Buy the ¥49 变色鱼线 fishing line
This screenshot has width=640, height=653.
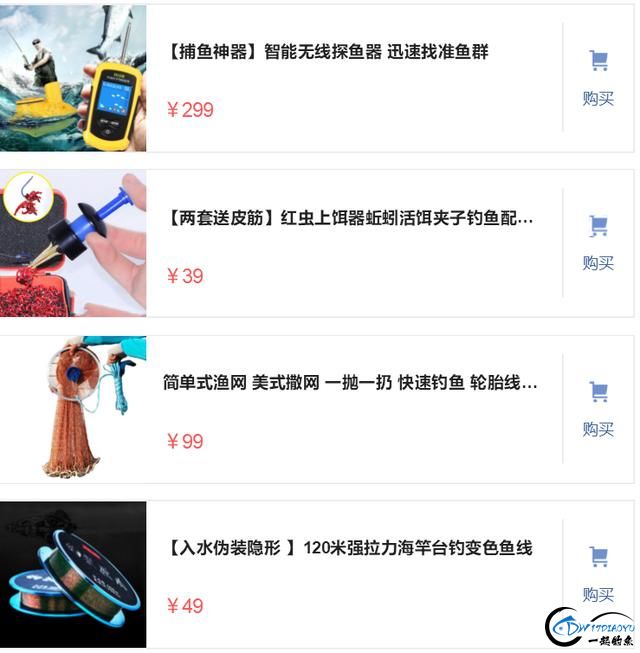(x=598, y=572)
